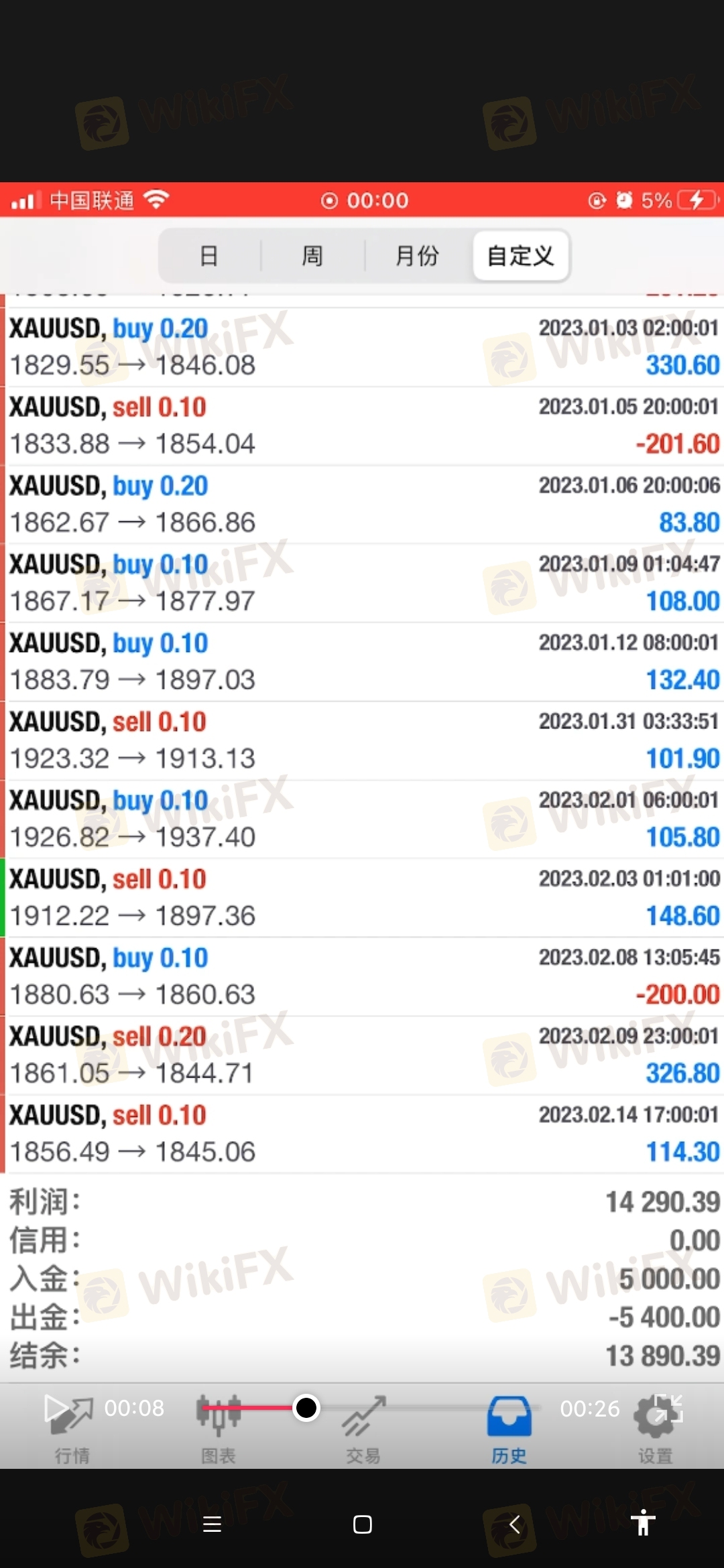
Task: Return to the home screen
Action: (362, 1524)
